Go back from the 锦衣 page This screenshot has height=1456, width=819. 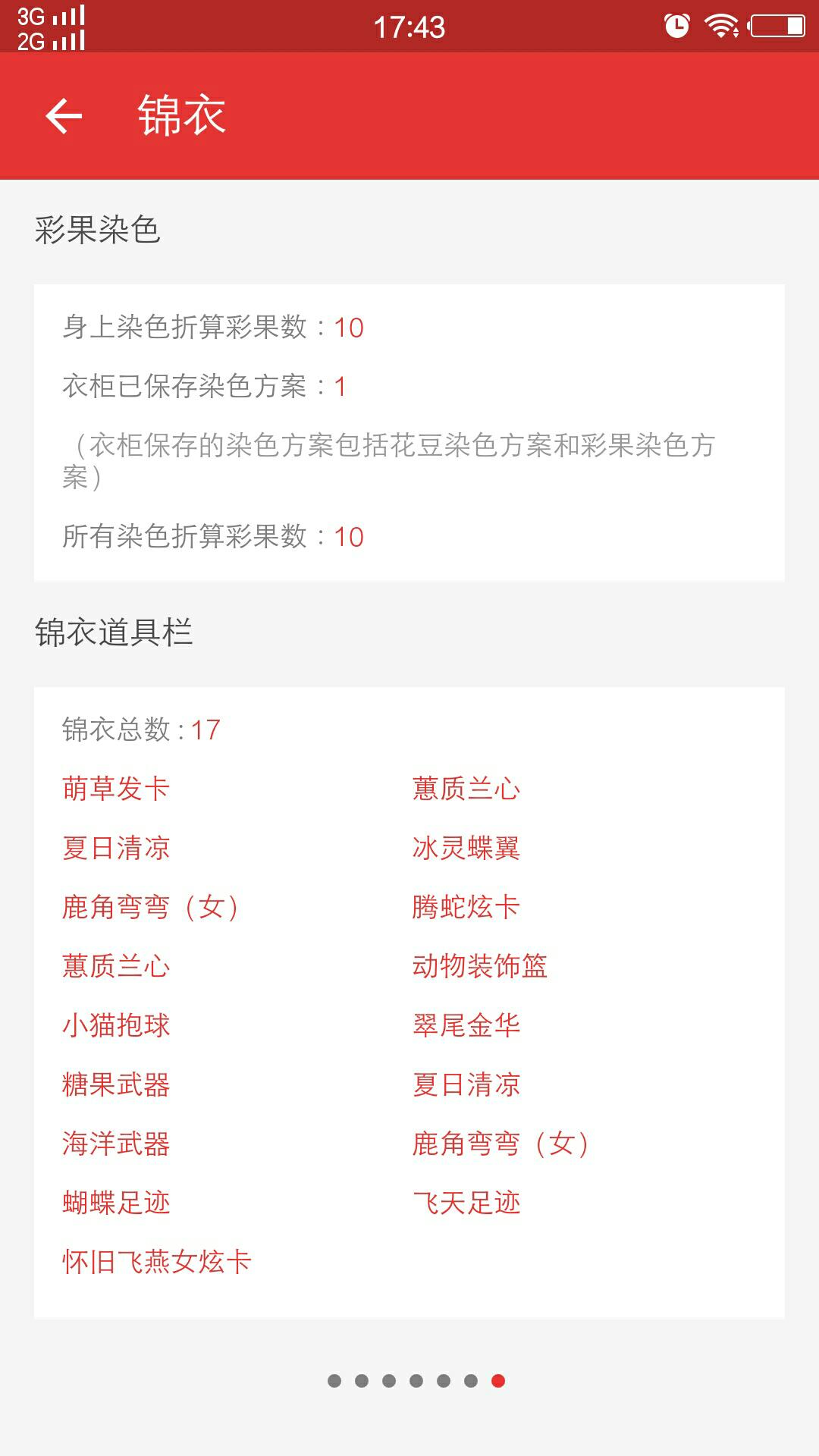click(64, 116)
